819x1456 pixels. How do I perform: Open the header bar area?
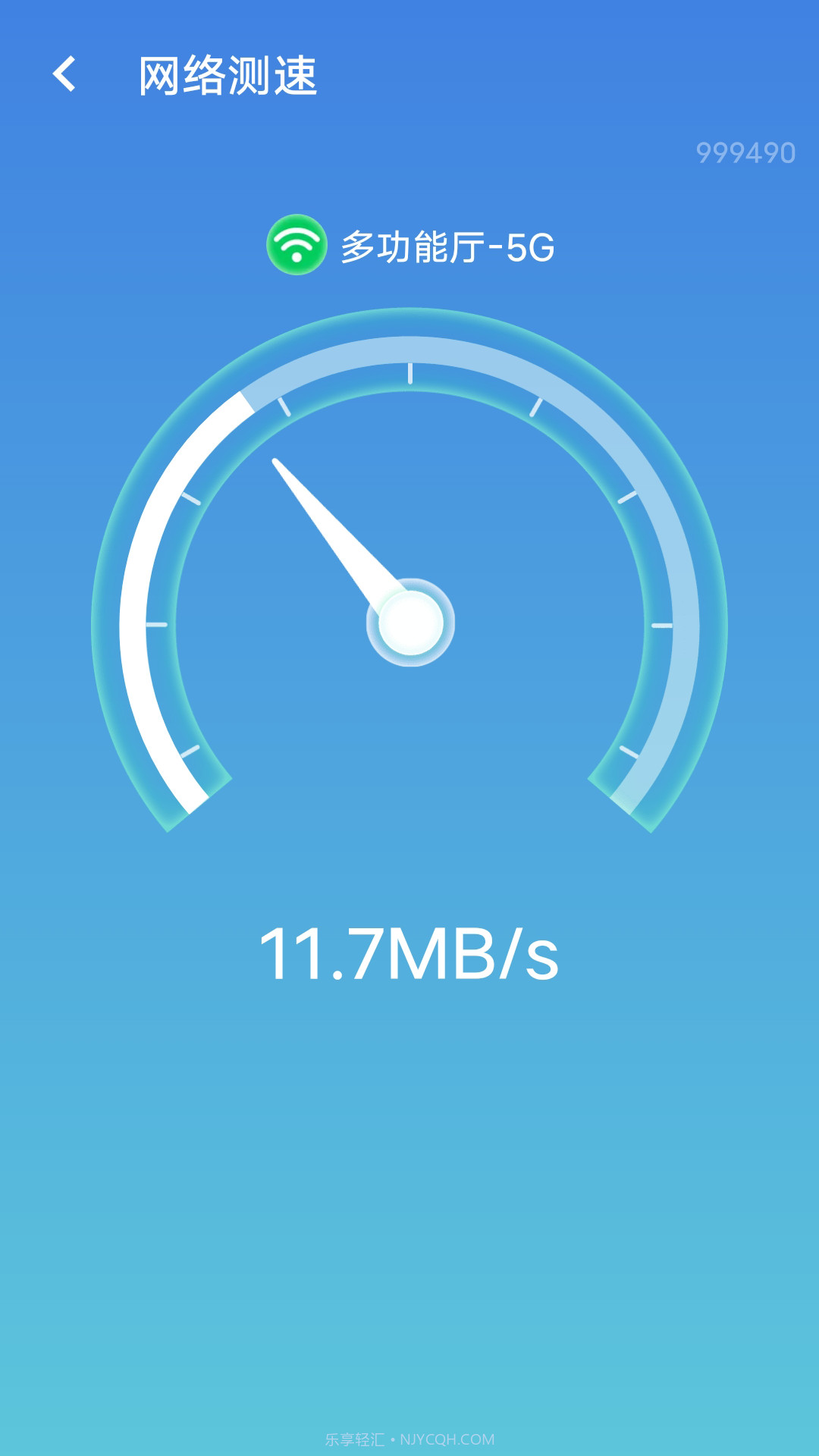coord(409,76)
